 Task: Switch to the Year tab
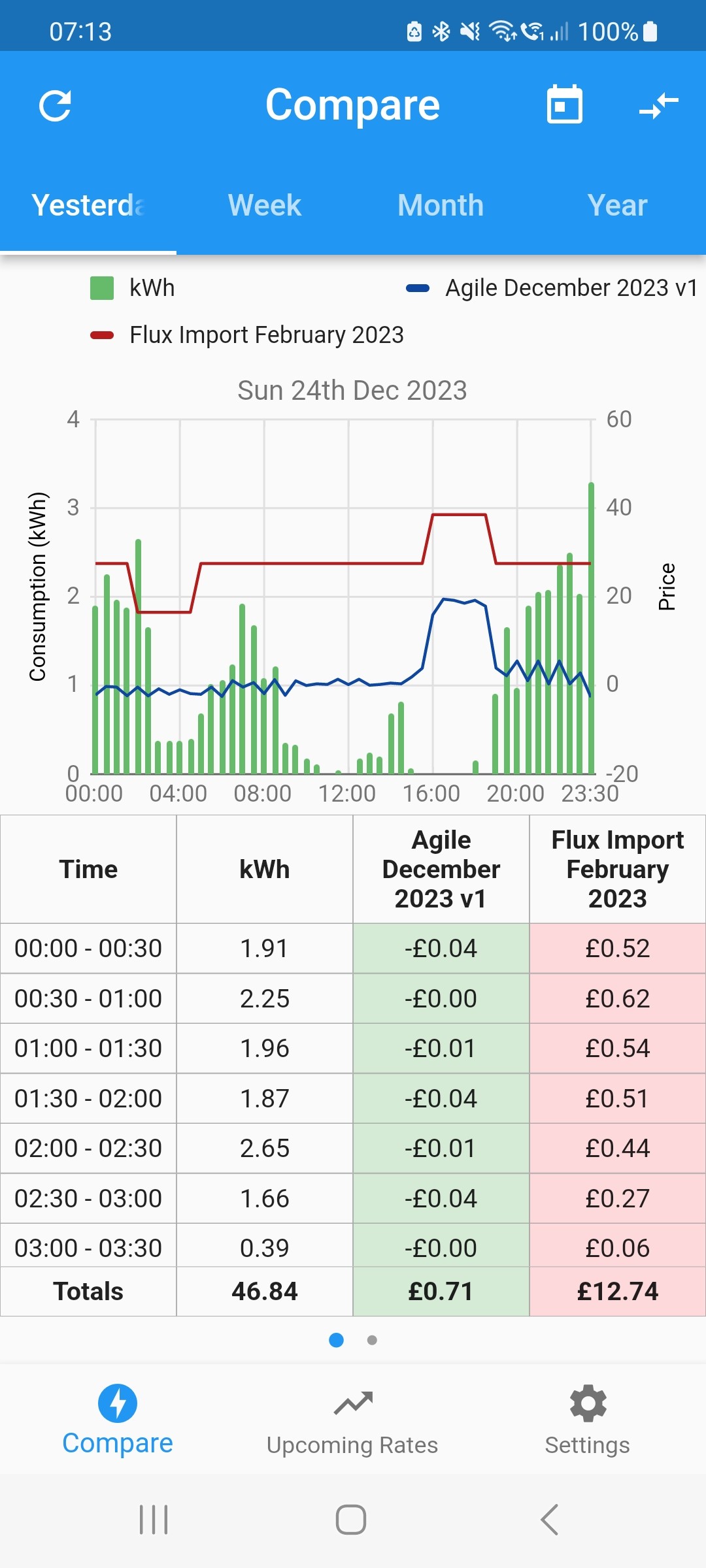point(618,205)
